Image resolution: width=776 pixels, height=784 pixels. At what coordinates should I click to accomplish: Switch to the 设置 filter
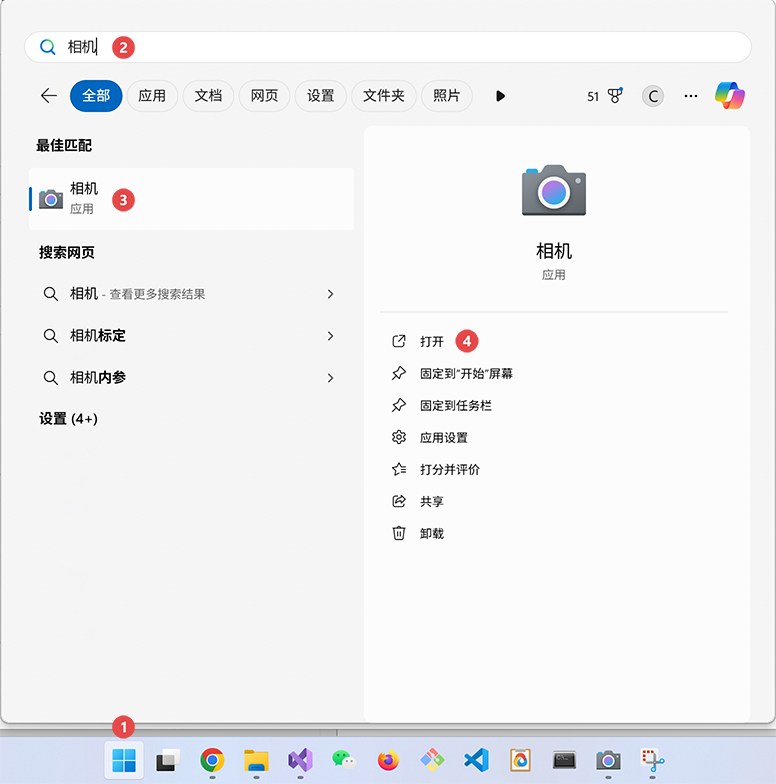(x=321, y=96)
